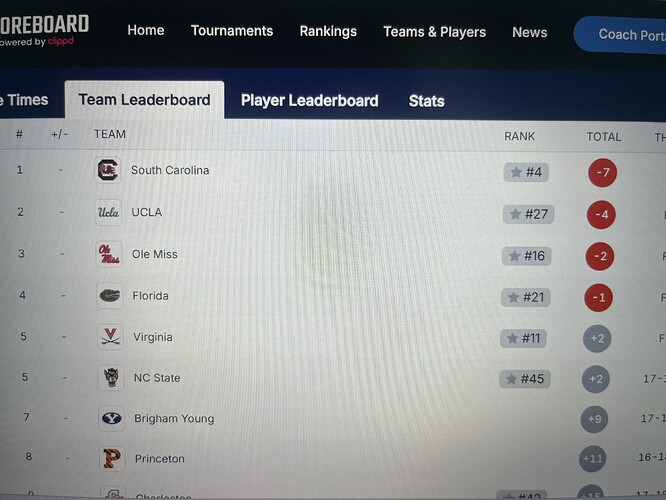
Task: Open the News section
Action: 529,32
